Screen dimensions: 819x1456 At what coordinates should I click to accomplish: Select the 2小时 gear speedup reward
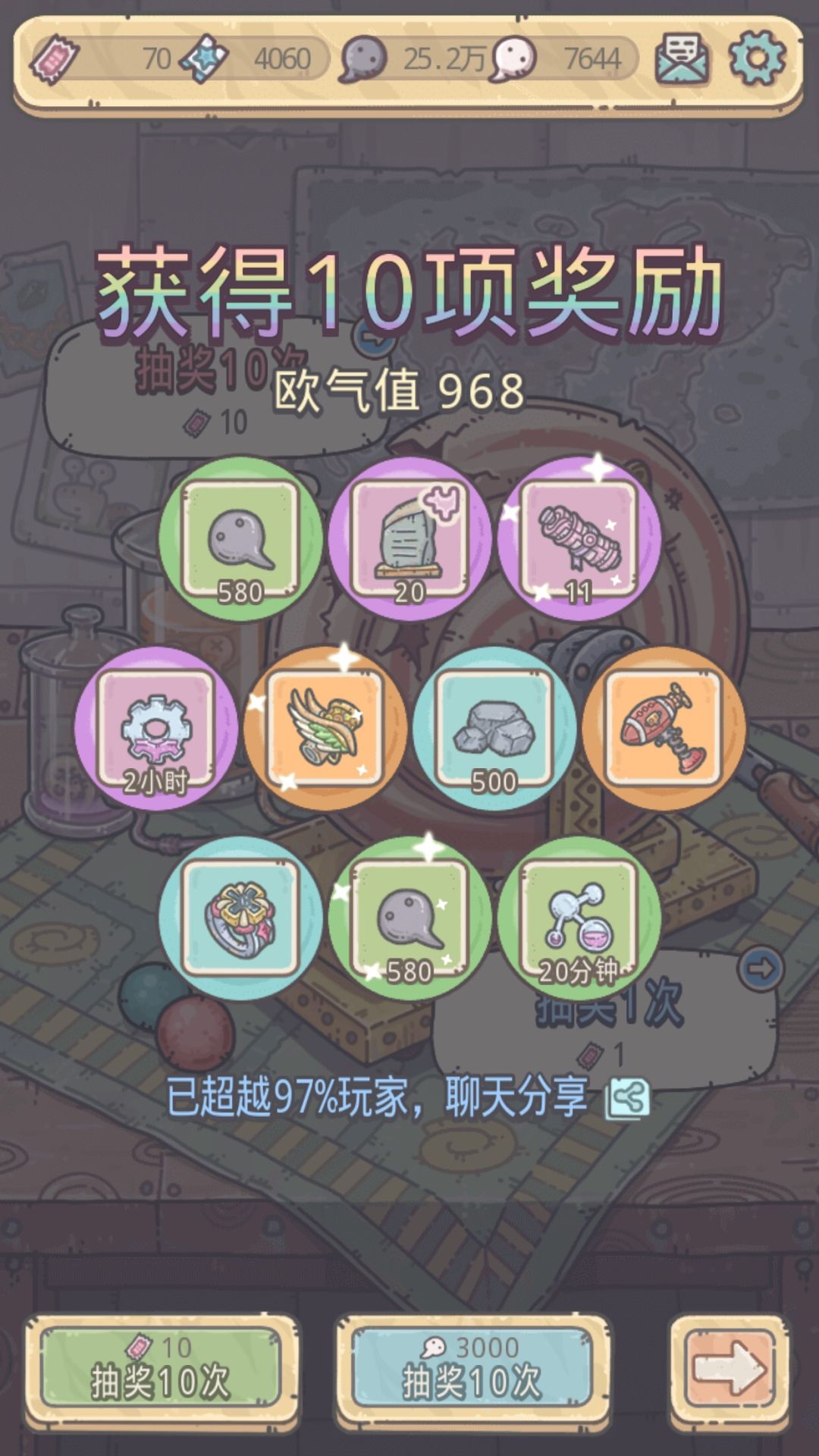155,733
